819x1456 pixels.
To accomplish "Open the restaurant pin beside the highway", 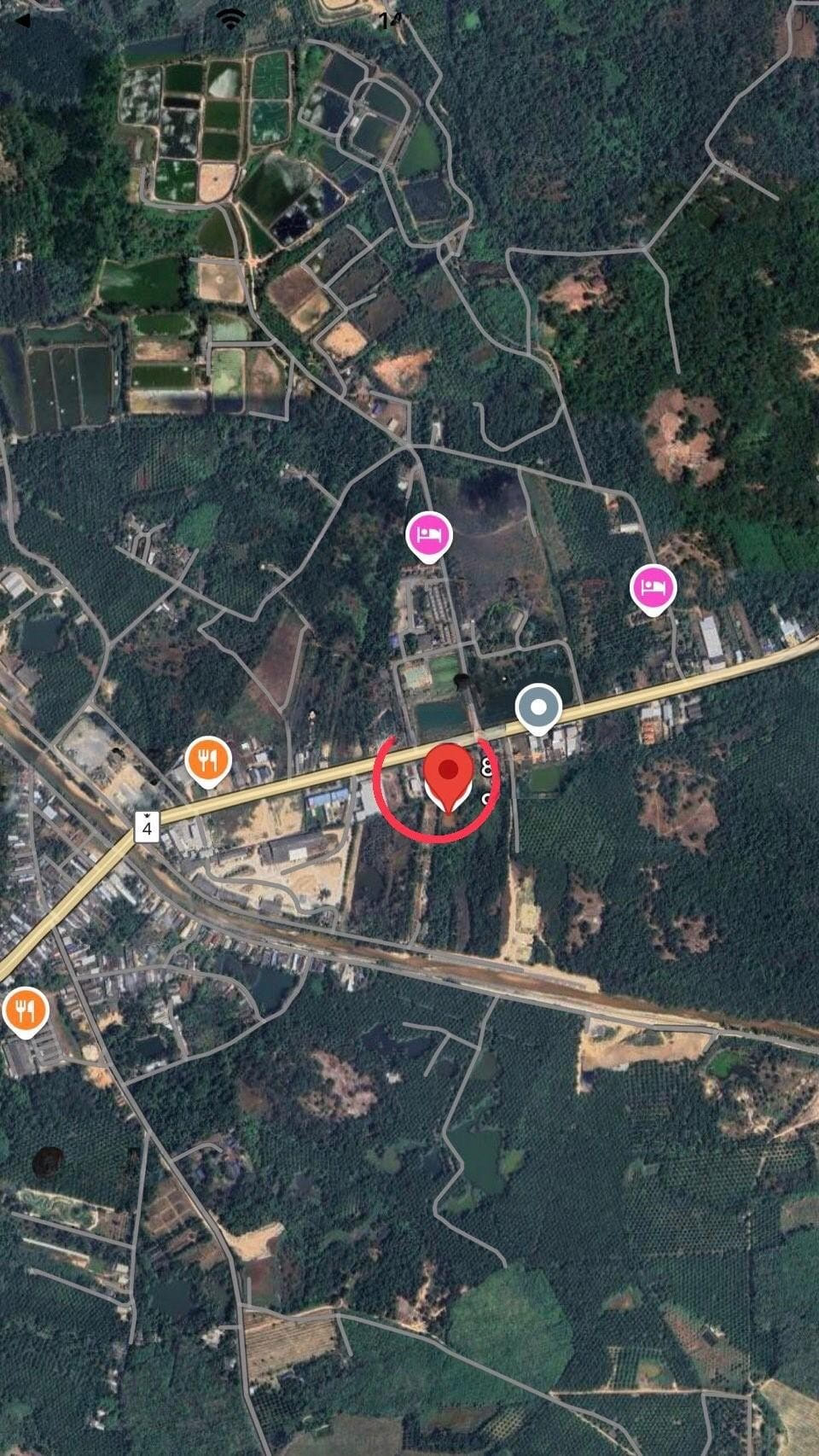I will click(208, 759).
